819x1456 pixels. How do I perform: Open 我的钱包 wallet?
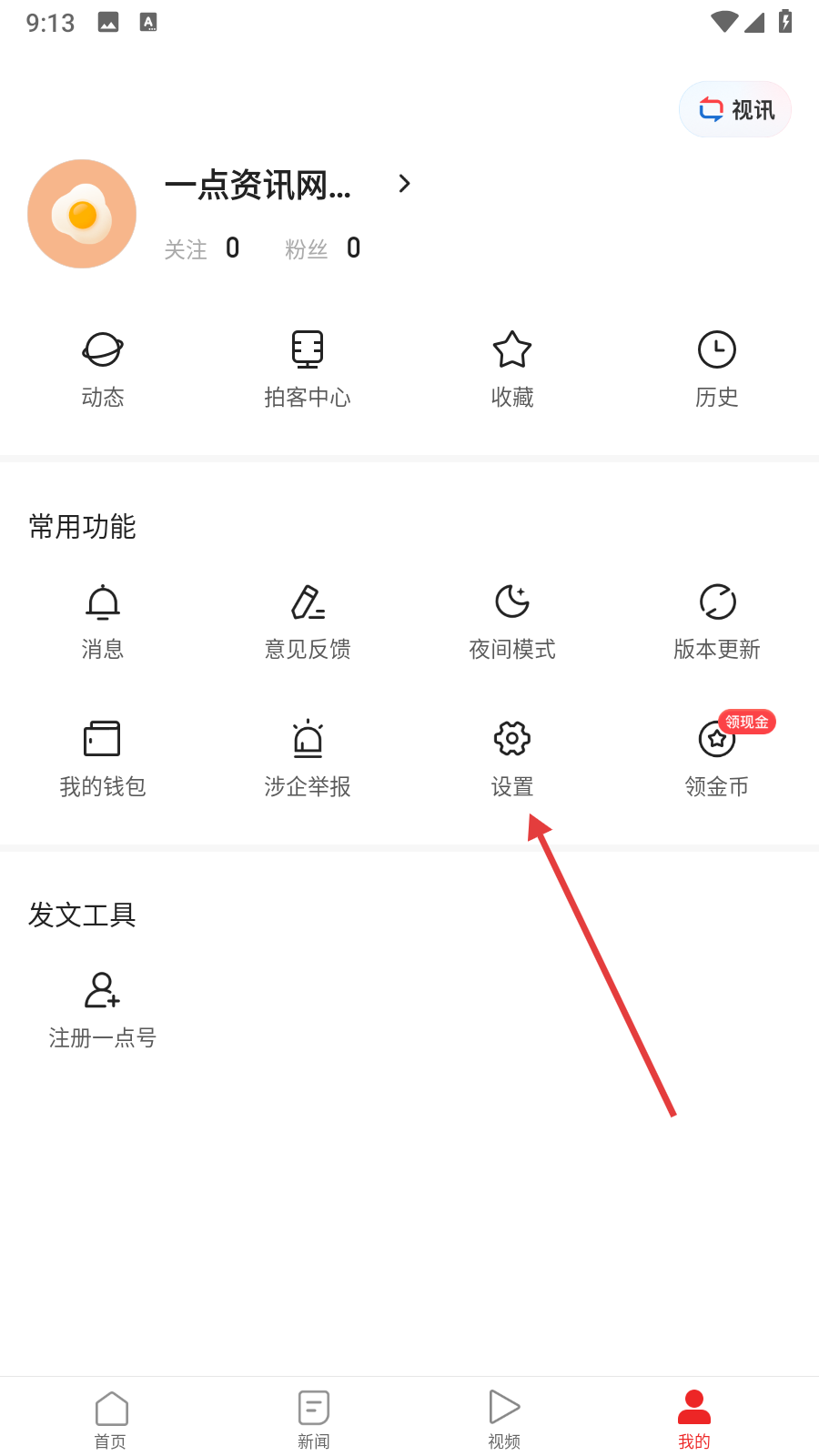point(103,758)
